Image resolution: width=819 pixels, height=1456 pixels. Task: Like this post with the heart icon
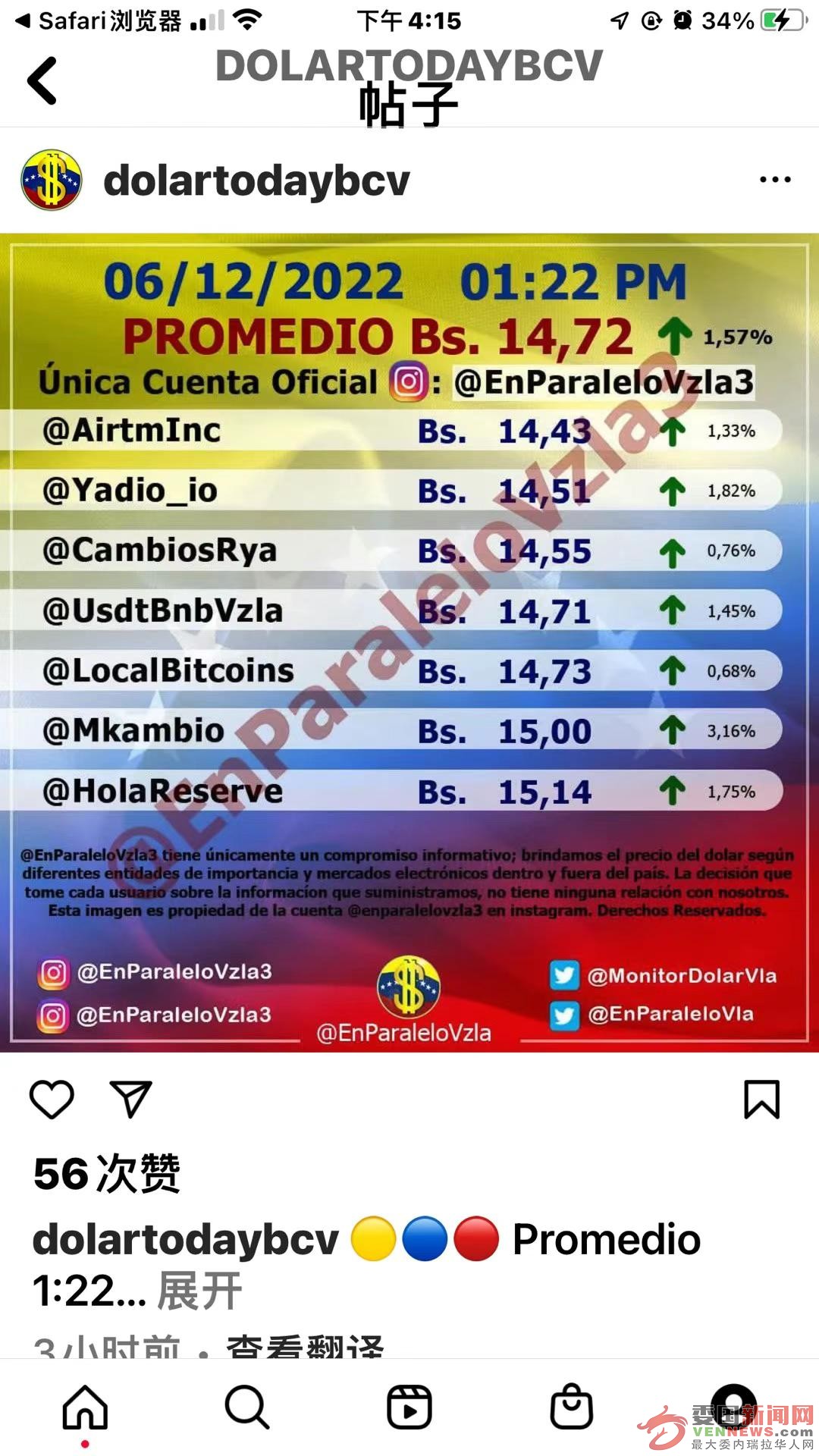52,1099
